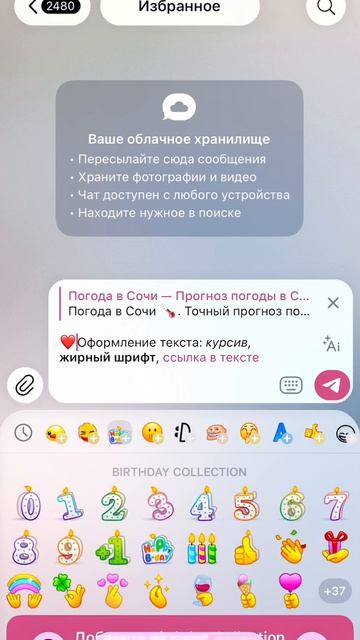The height and width of the screenshot is (640, 360).
Task: Open the Избранное chat header
Action: (x=180, y=7)
